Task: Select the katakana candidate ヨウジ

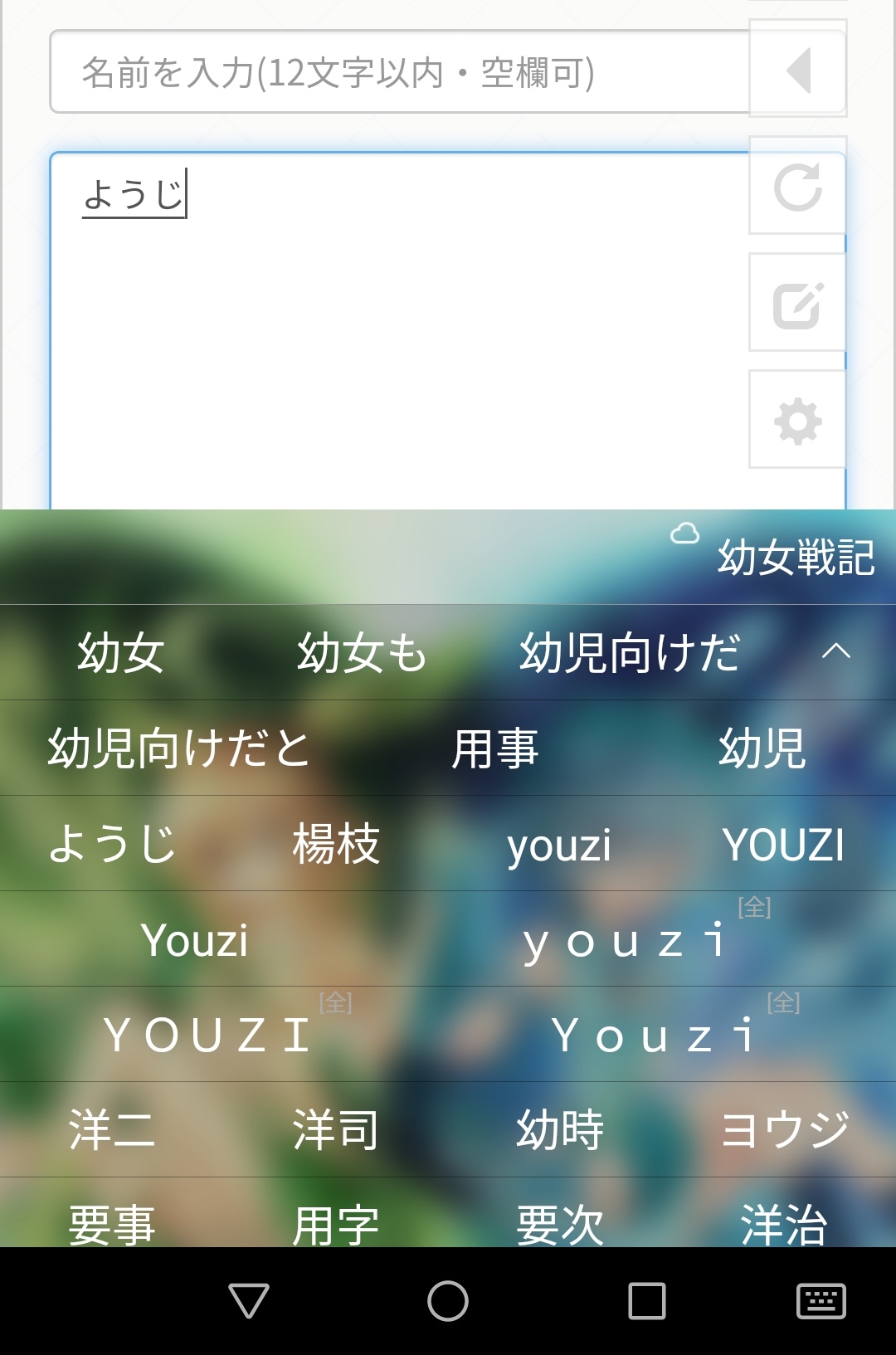Action: point(785,1129)
